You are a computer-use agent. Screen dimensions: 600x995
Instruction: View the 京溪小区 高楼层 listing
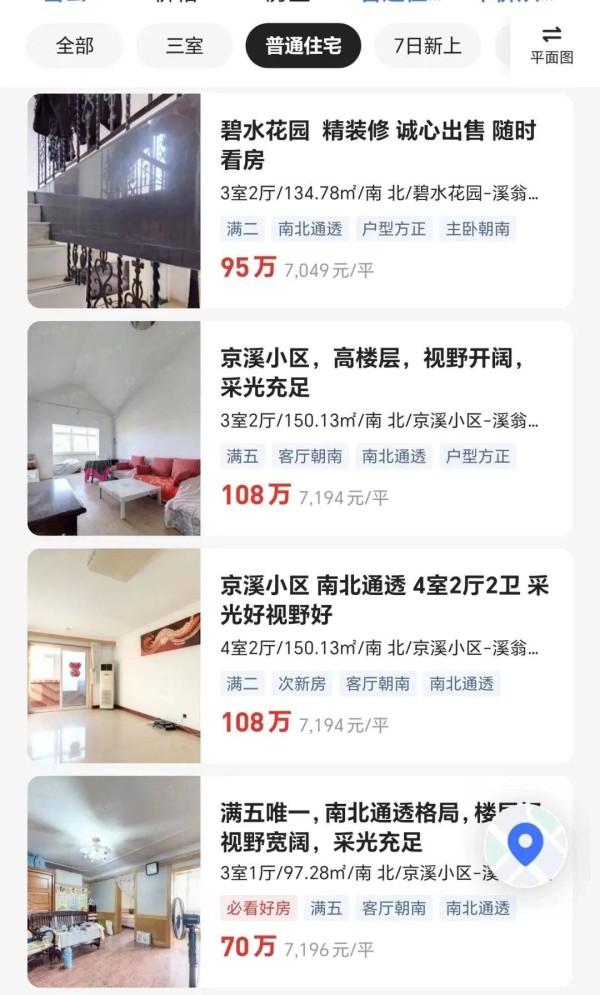tap(378, 372)
